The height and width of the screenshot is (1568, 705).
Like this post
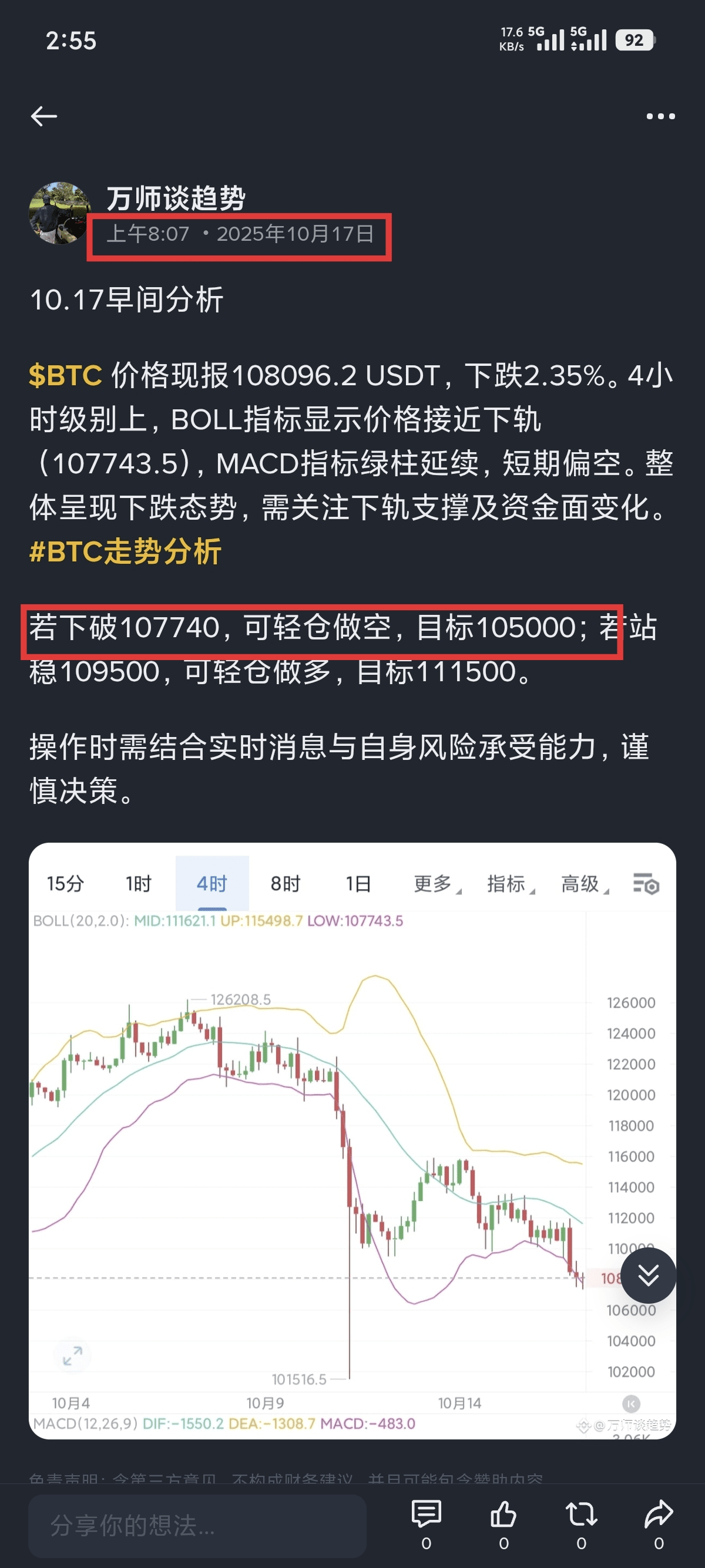(503, 1516)
